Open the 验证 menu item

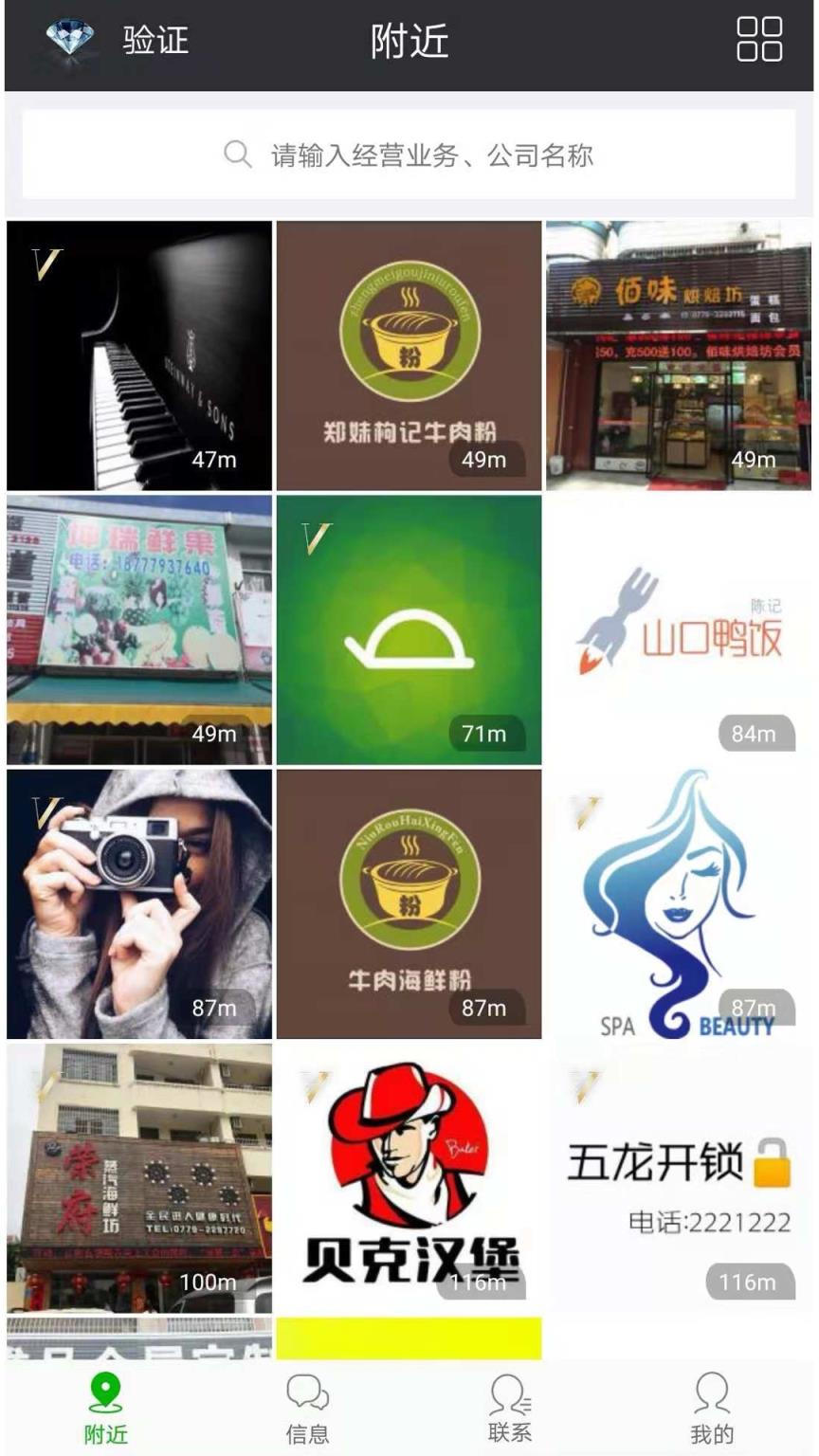pos(152,40)
